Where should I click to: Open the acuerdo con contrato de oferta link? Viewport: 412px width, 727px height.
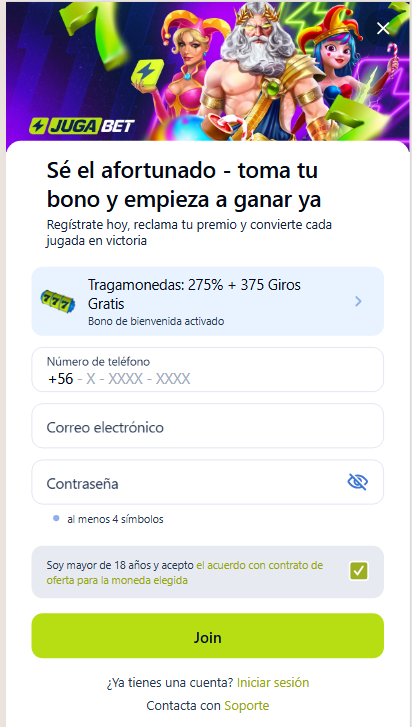184,573
